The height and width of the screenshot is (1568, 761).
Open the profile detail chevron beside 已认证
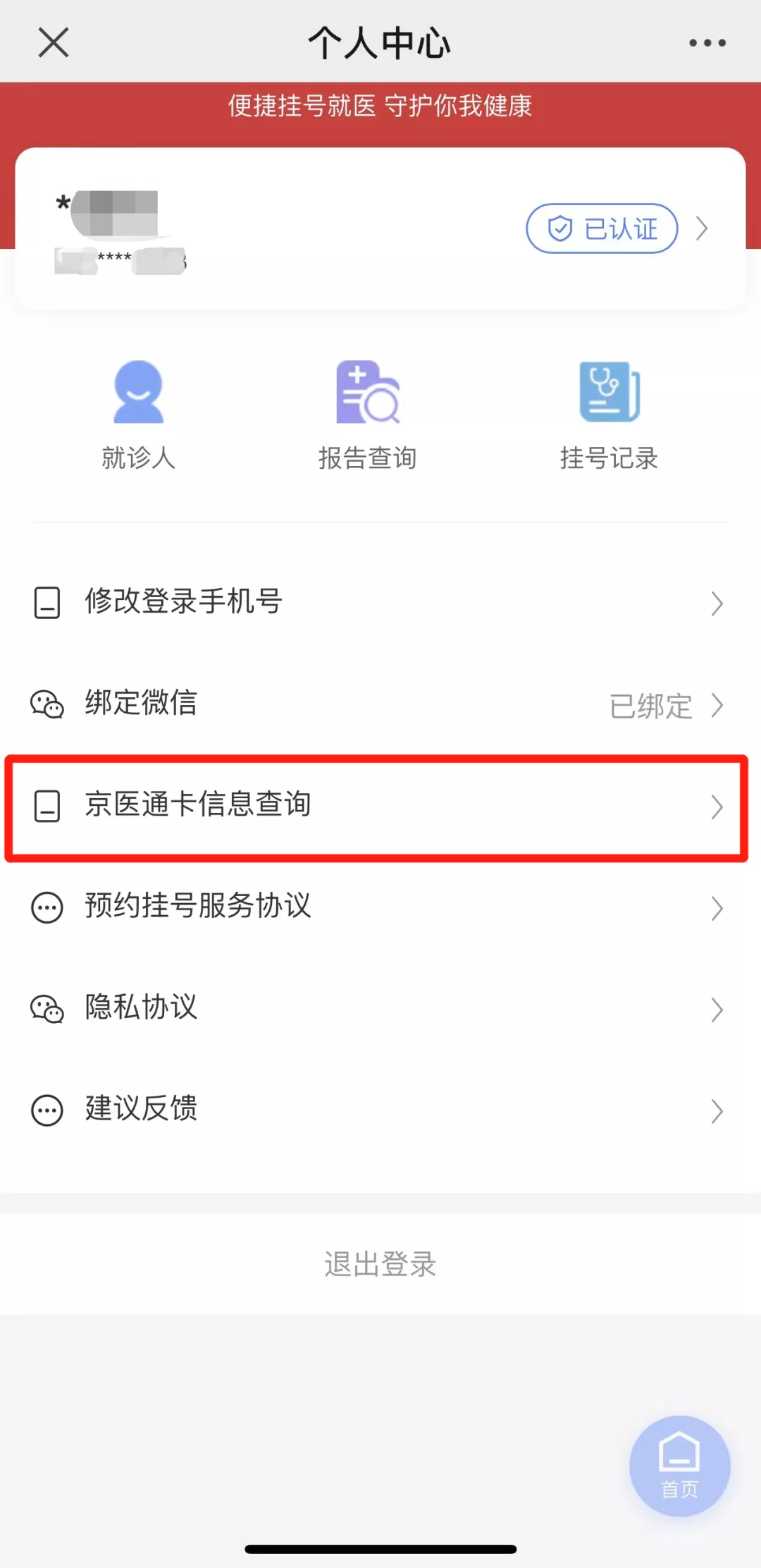coord(702,228)
